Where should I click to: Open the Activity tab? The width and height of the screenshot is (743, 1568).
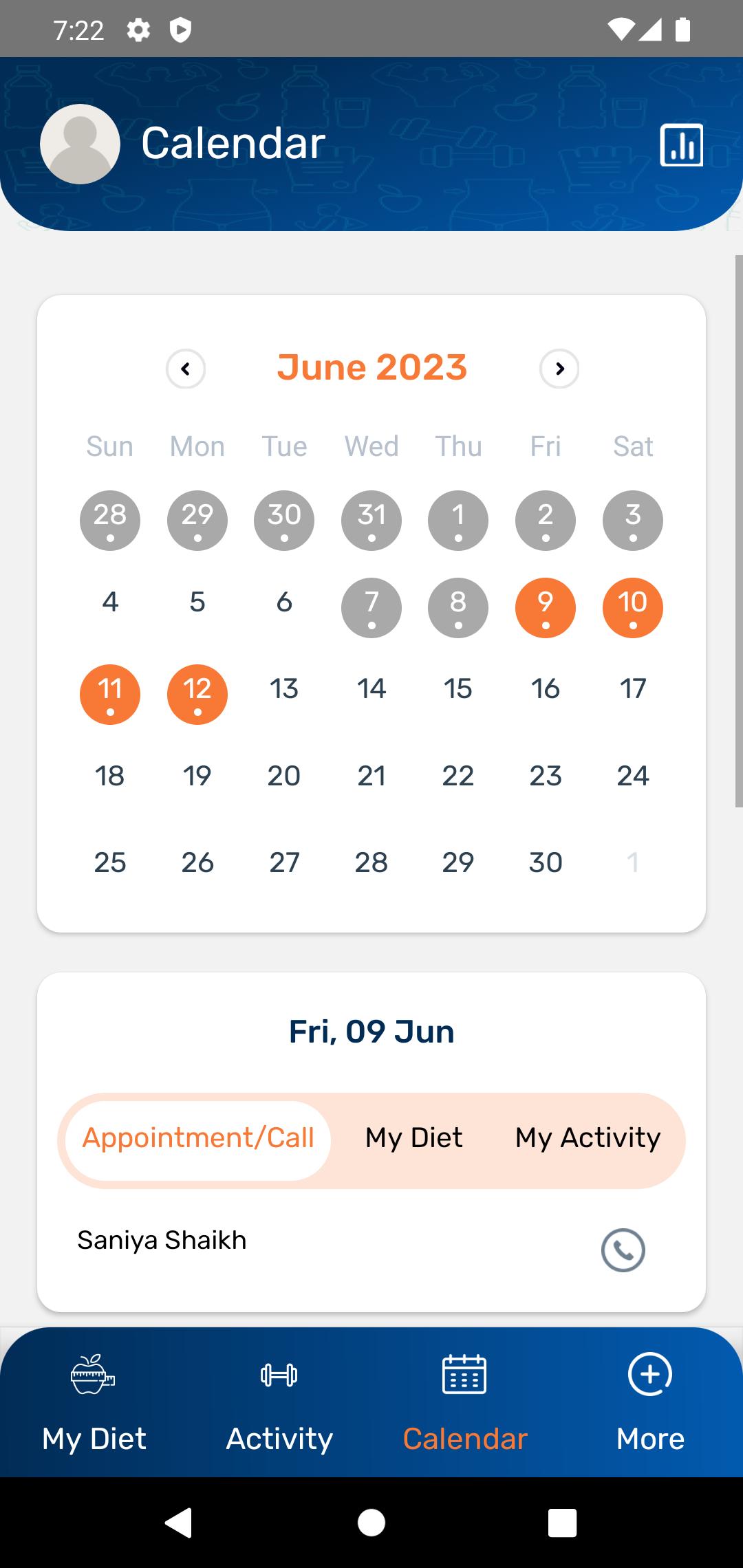(279, 1403)
